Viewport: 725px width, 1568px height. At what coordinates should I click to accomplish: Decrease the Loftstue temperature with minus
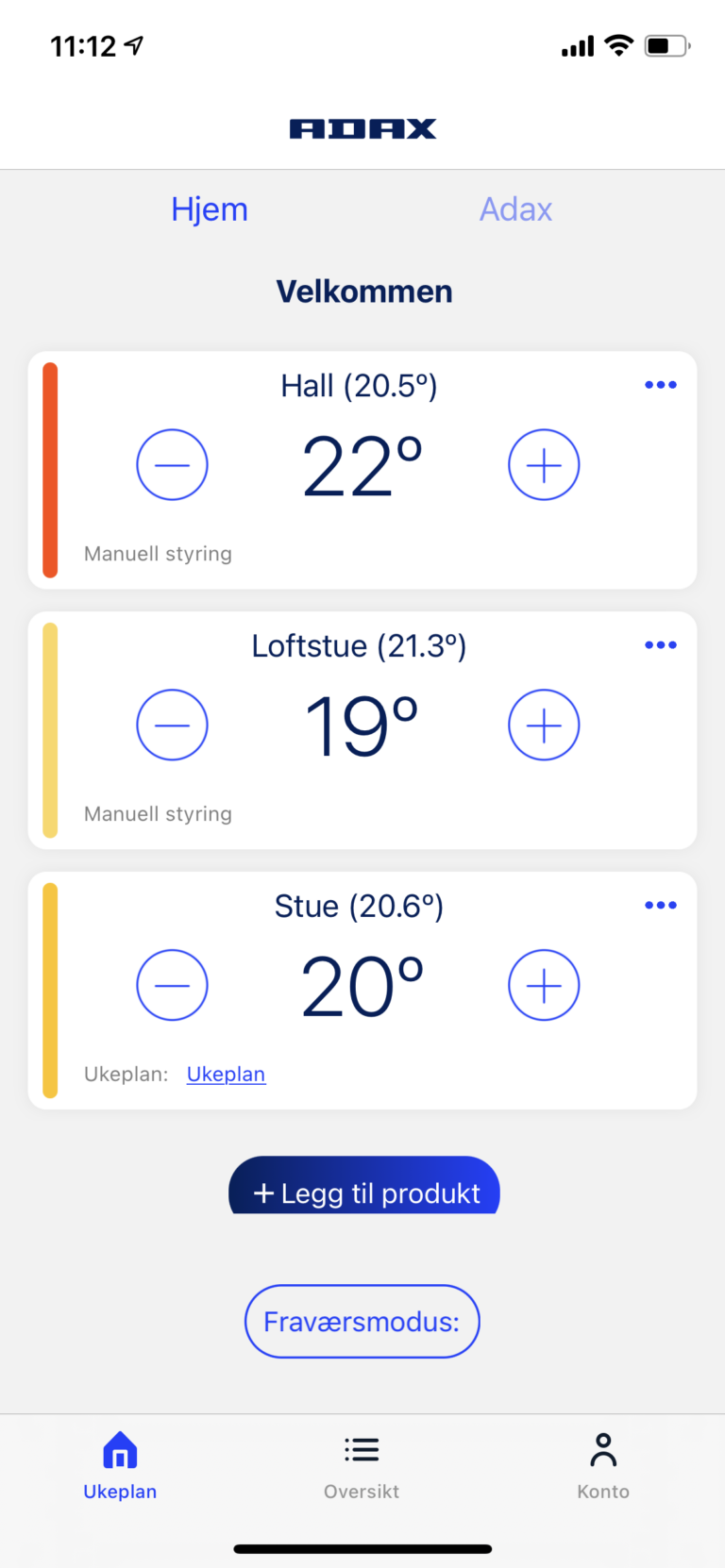point(172,726)
